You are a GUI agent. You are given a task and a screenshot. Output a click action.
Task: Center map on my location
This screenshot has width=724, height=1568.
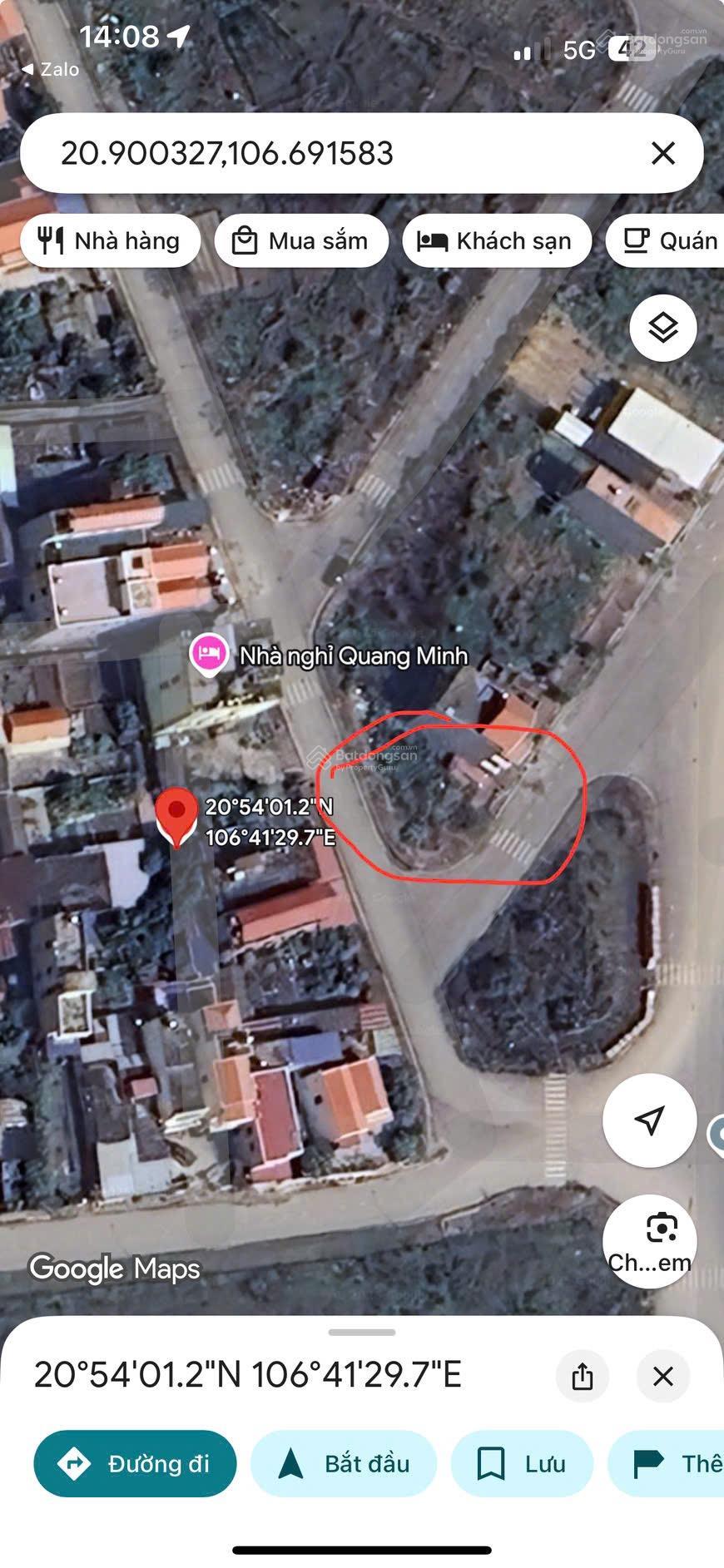click(x=649, y=1120)
